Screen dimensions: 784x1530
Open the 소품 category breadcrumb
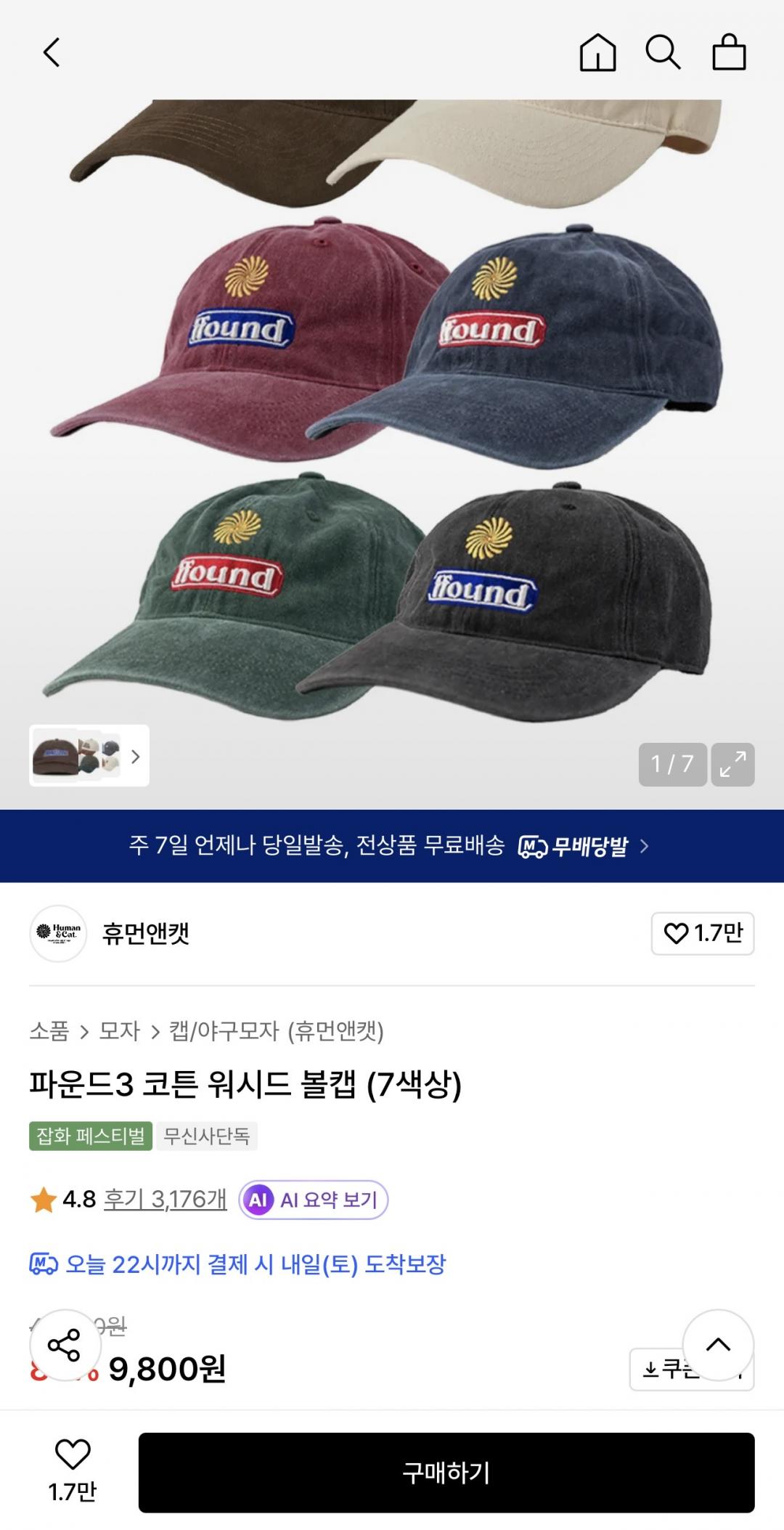(x=49, y=1031)
